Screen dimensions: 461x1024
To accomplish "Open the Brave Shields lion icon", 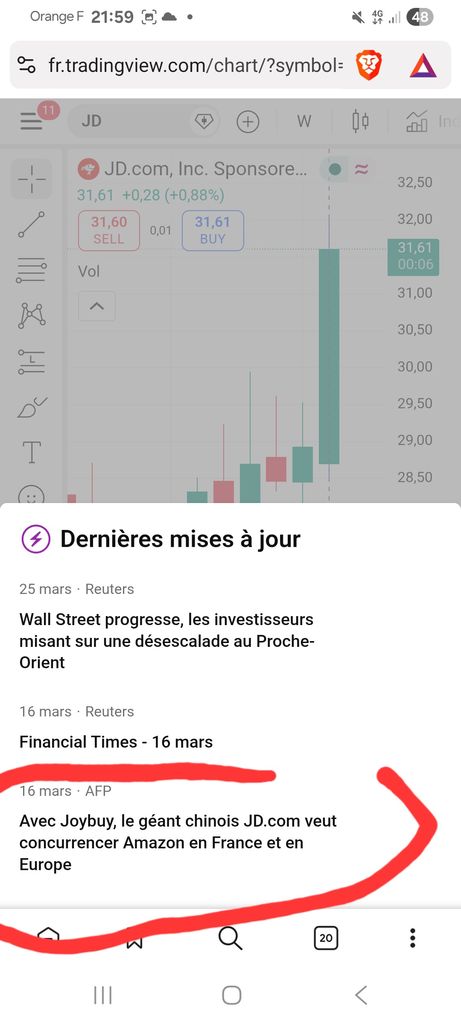I will click(369, 65).
